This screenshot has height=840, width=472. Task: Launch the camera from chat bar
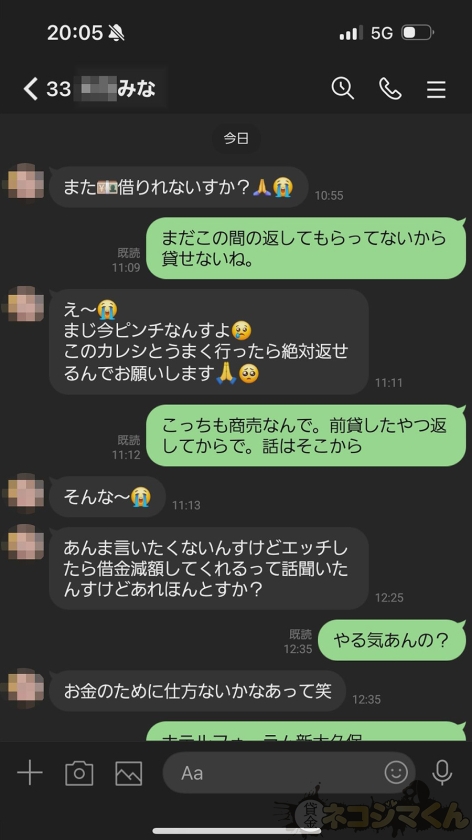[79, 773]
